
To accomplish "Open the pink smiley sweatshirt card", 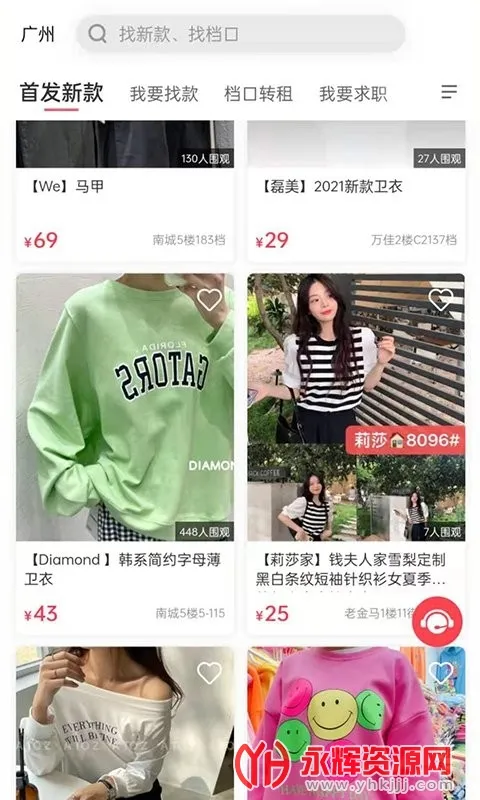I will [x=356, y=723].
